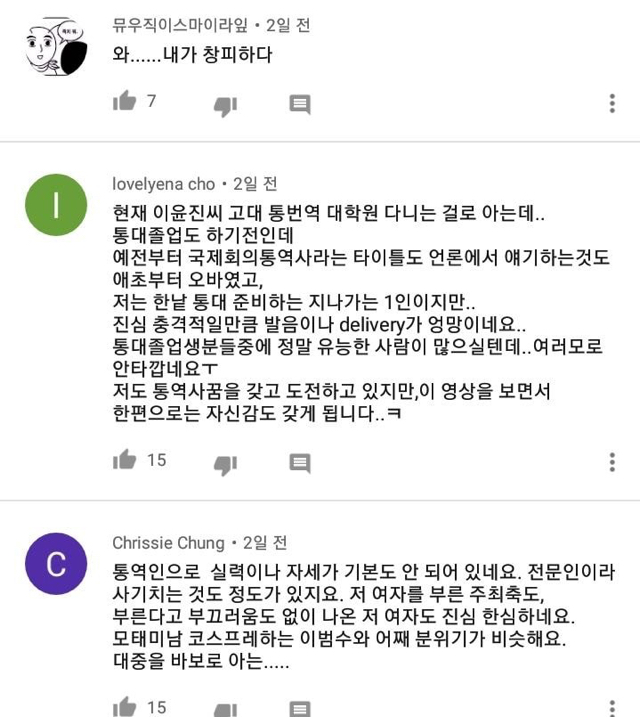The width and height of the screenshot is (640, 717).
Task: Open lovelyena cho's username link
Action: (x=164, y=184)
